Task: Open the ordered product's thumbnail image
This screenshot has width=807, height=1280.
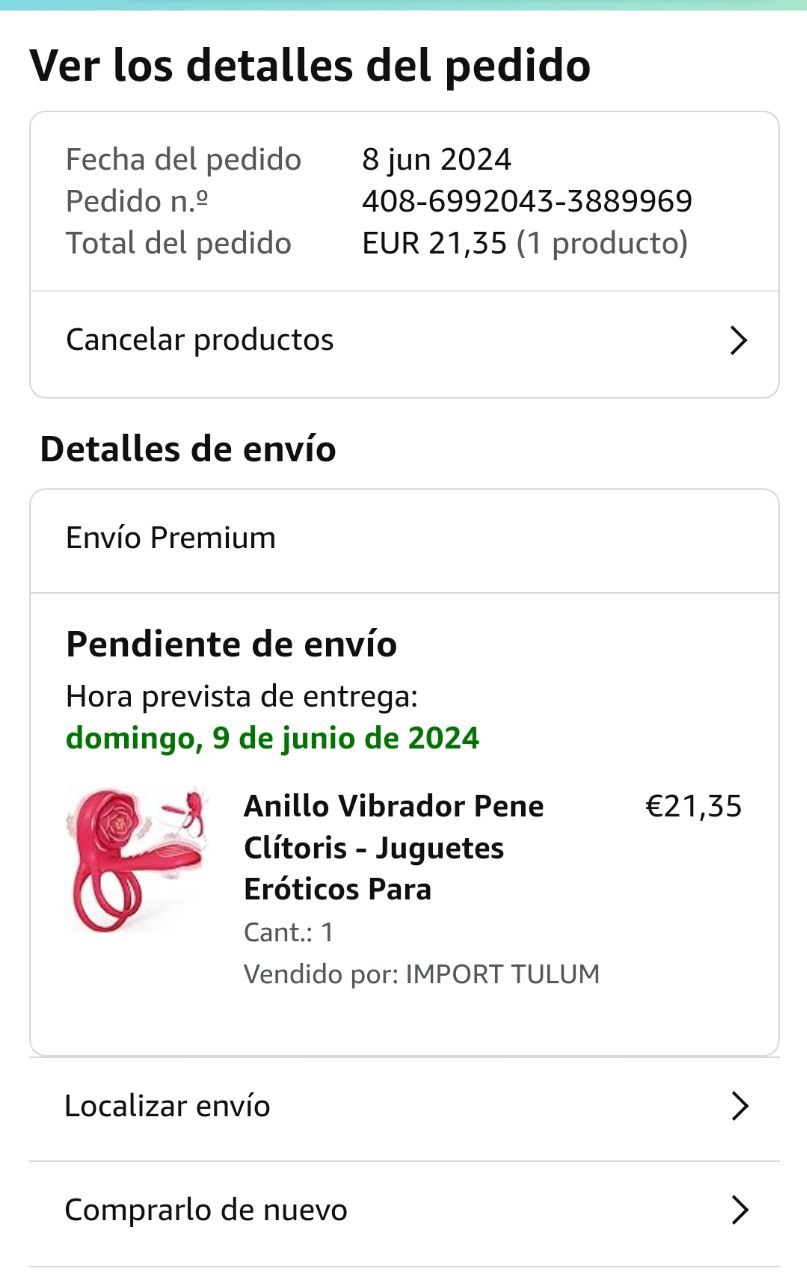Action: pos(138,858)
